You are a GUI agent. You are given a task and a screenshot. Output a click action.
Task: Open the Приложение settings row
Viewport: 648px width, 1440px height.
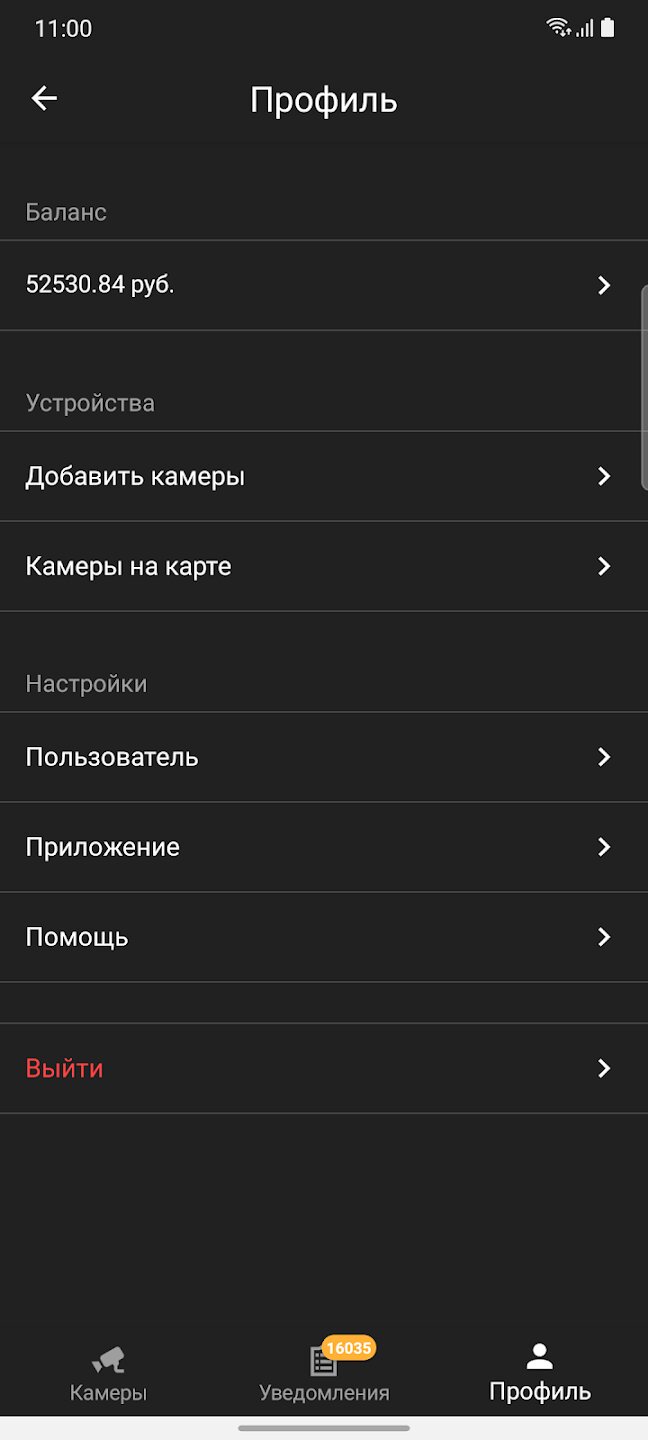point(324,847)
